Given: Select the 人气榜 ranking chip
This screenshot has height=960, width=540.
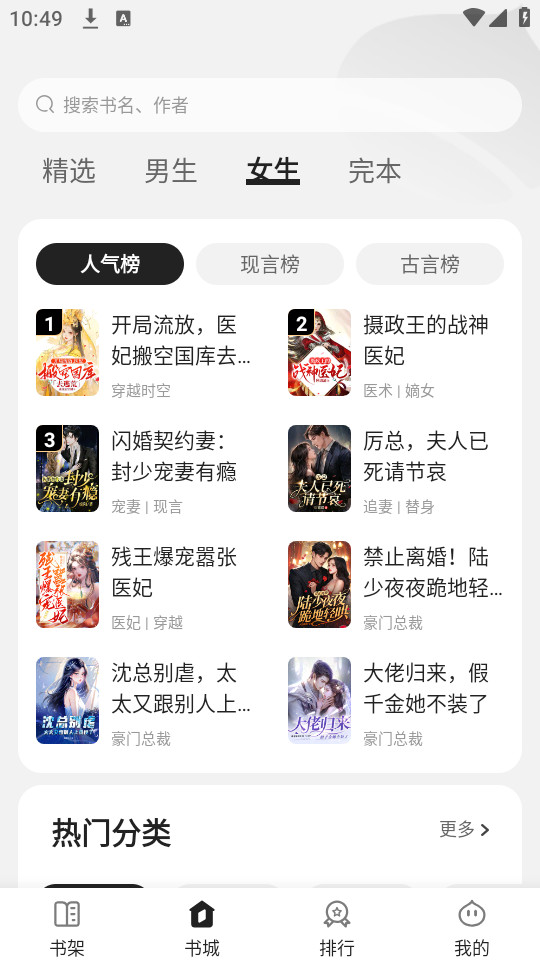Looking at the screenshot, I should 110,264.
